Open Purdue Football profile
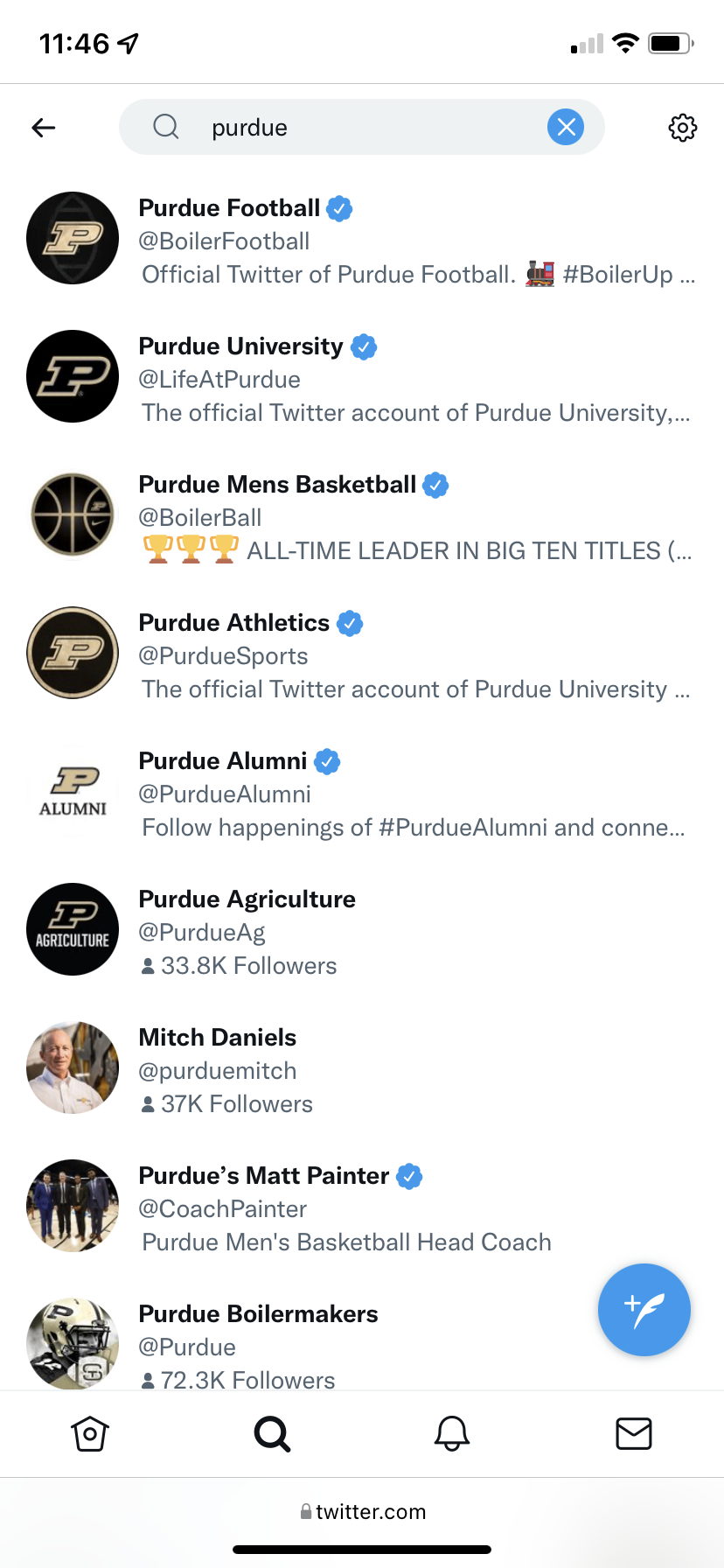This screenshot has height=1568, width=724. click(x=229, y=208)
